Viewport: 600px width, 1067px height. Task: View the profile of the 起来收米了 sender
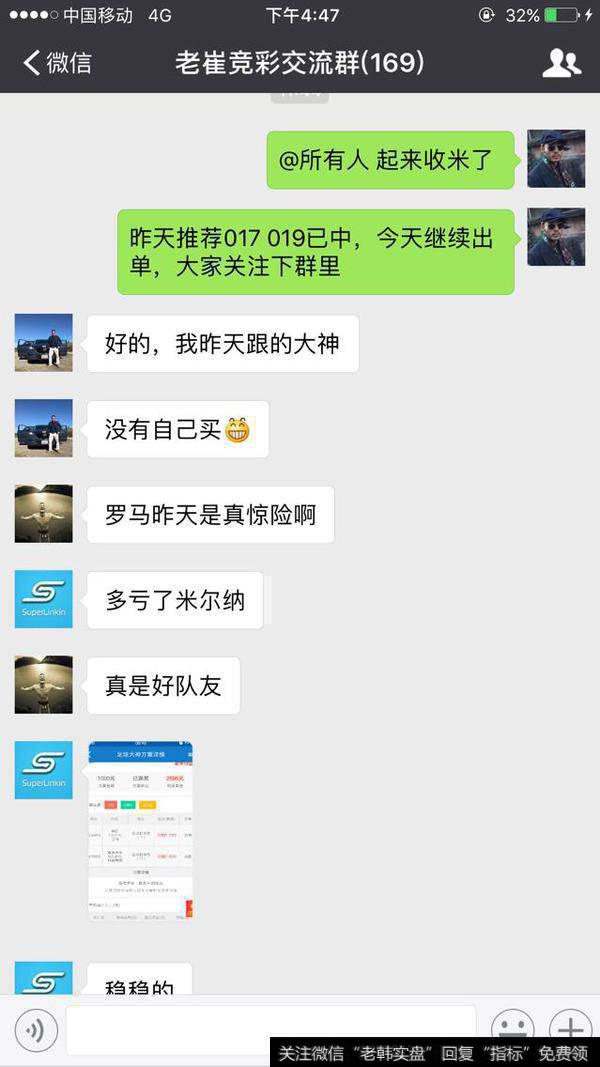(x=556, y=158)
